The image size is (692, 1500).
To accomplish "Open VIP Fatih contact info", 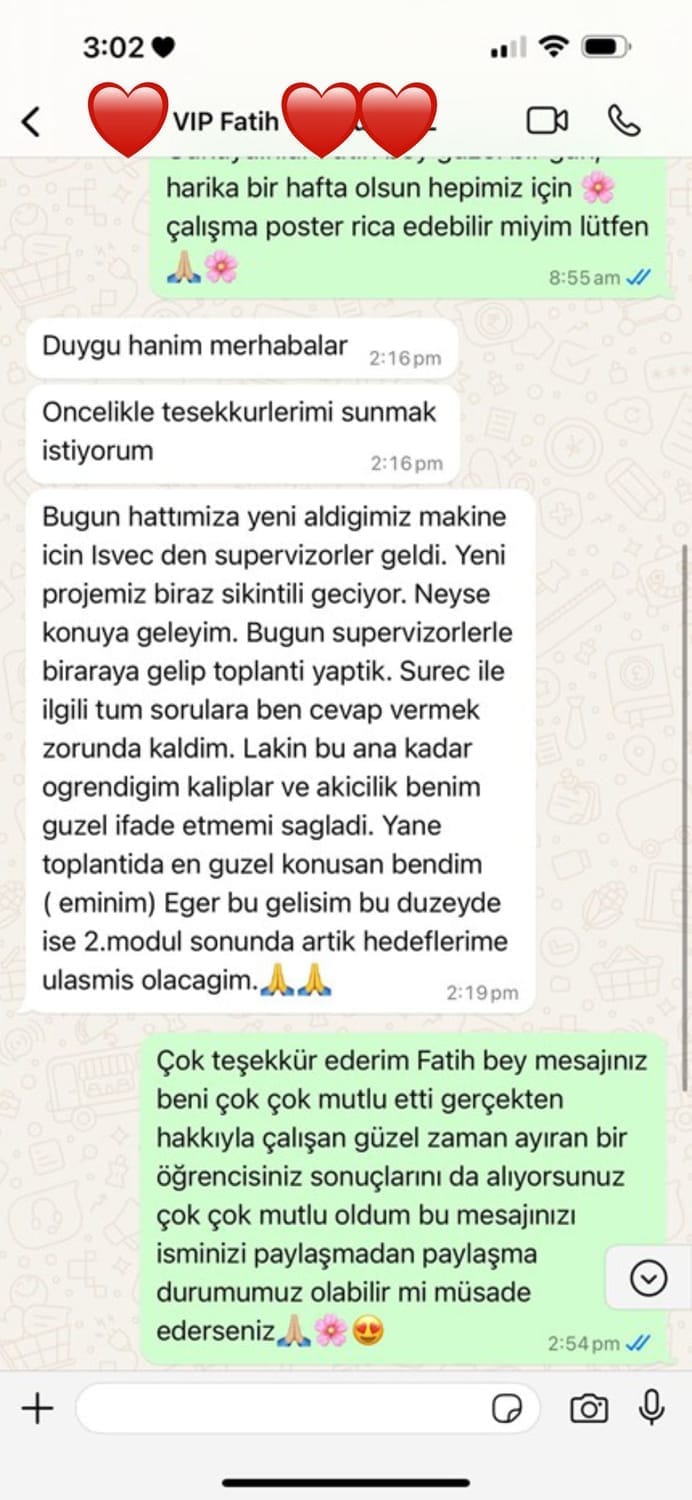I will point(225,122).
